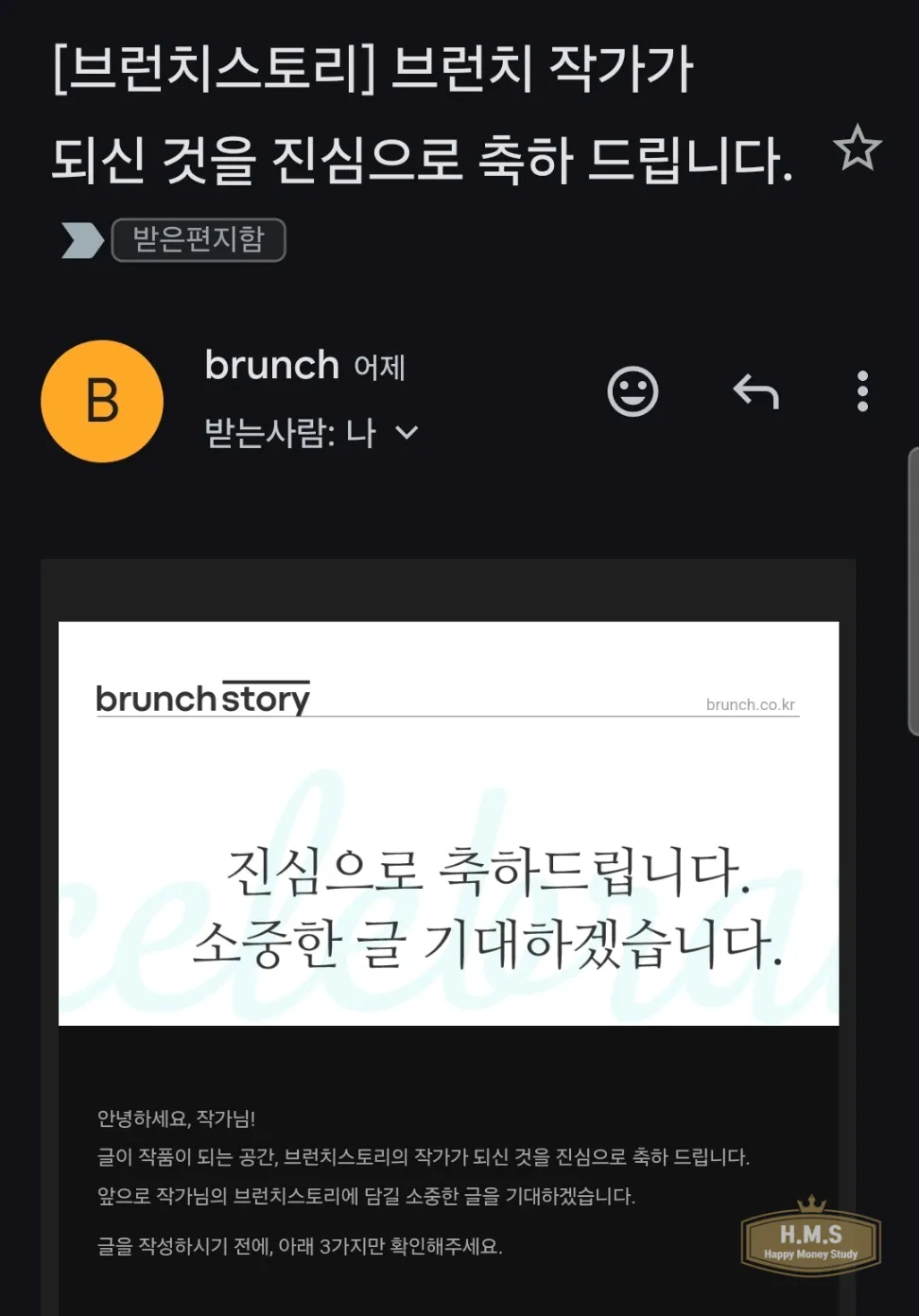The image size is (919, 1316).
Task: Click the H.M.S Happy Money Study badge
Action: tap(810, 1239)
